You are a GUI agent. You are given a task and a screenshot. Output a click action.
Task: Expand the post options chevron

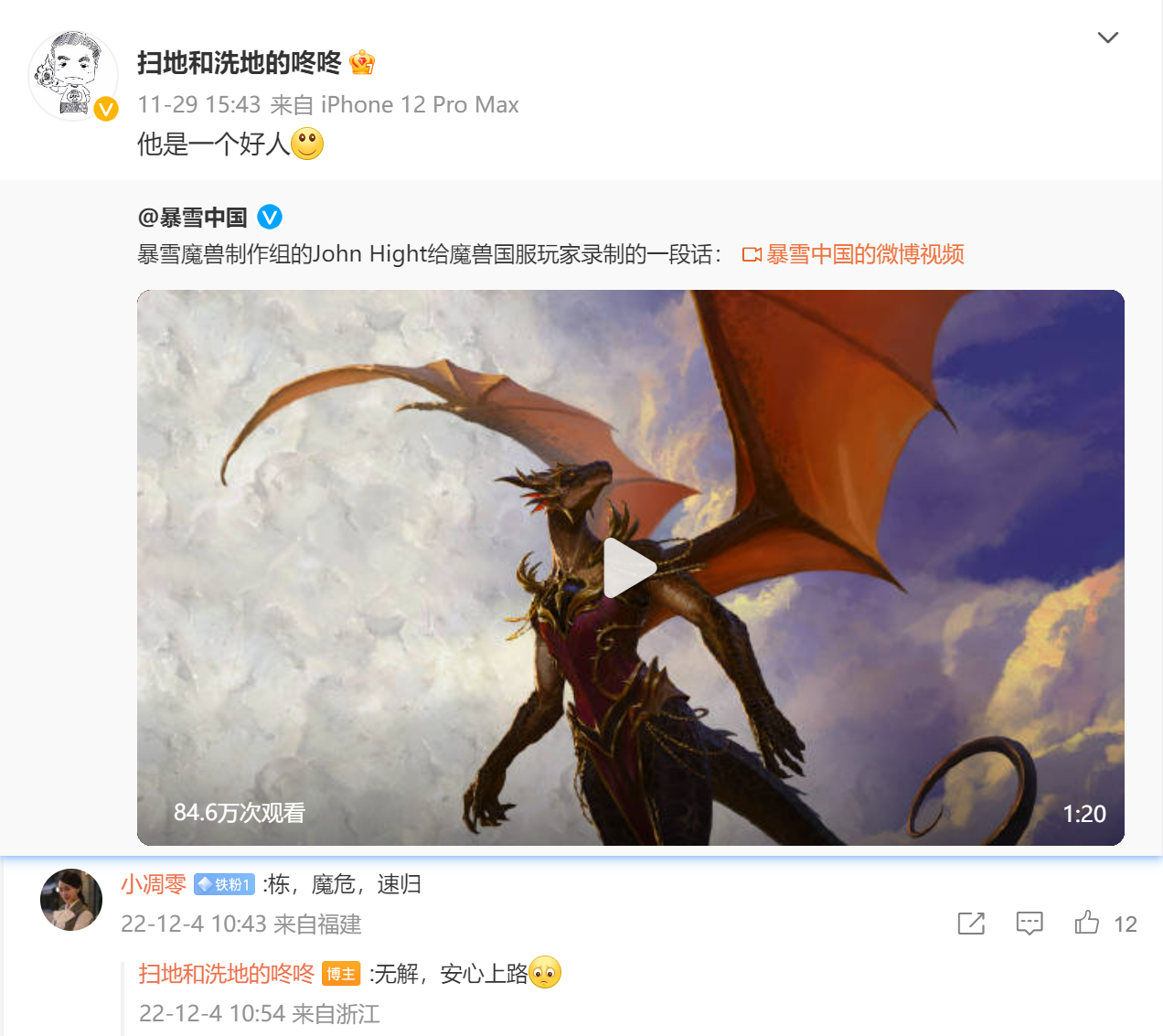1107,37
